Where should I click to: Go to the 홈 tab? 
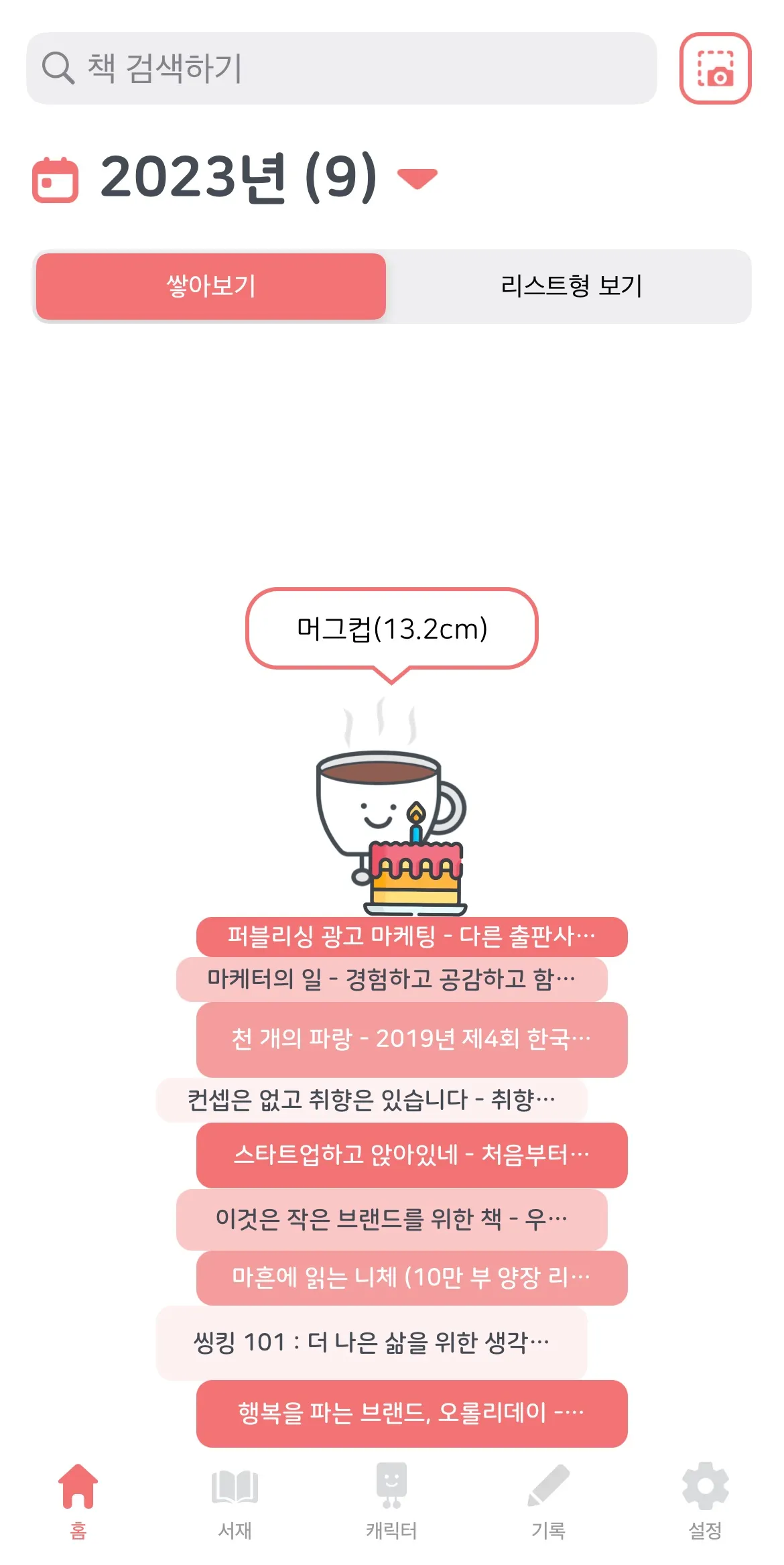coord(78,1500)
